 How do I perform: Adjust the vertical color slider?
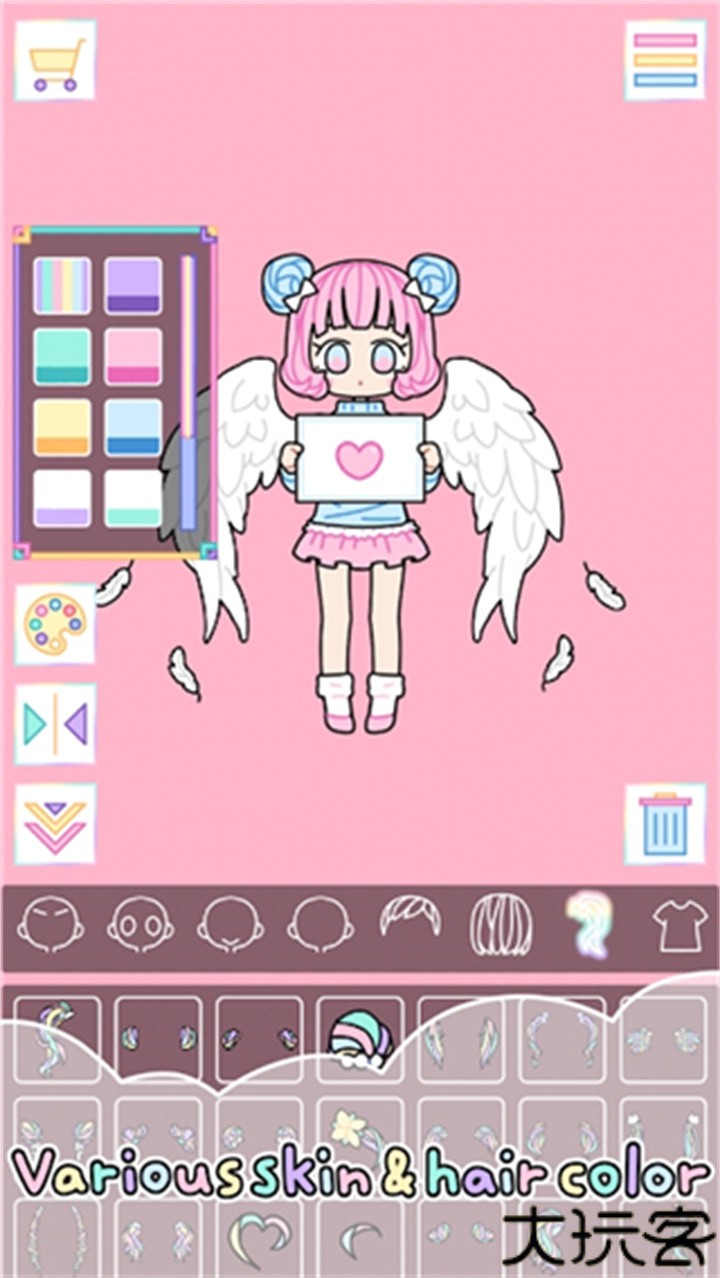click(x=190, y=390)
